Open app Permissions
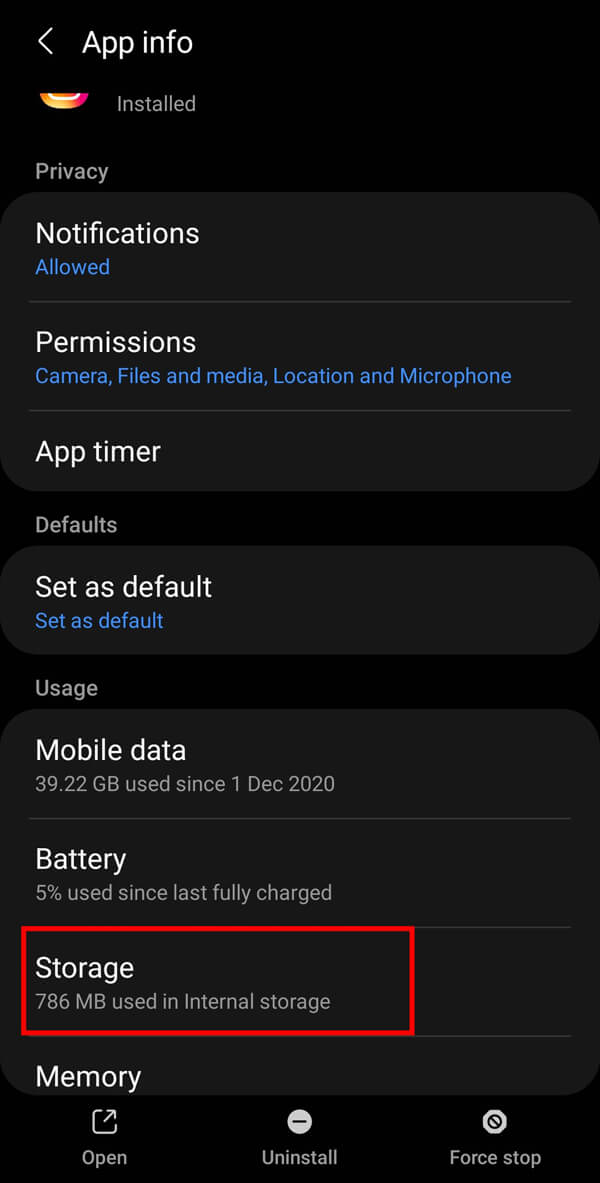 click(300, 357)
